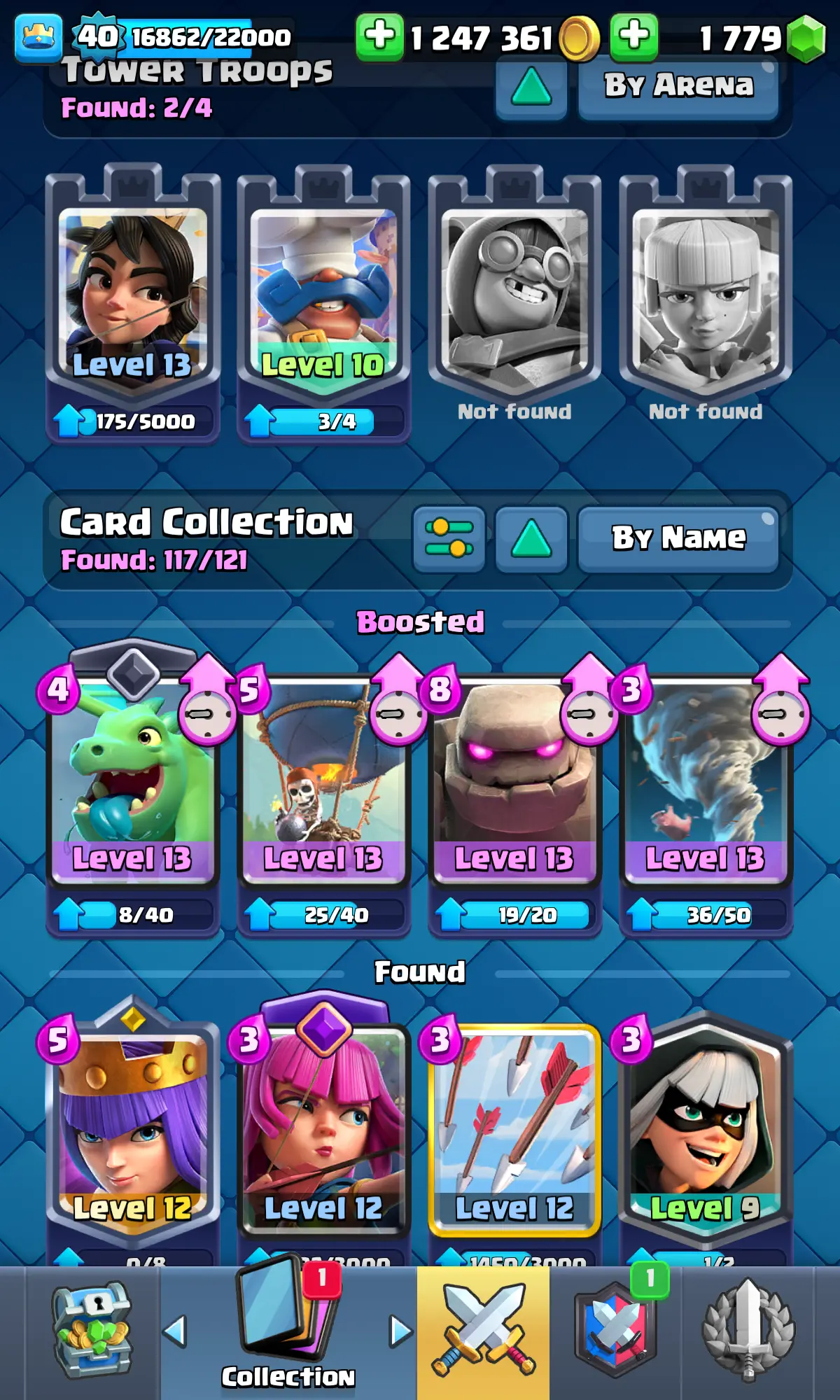Switch to the Battle crossed swords tab

tap(483, 1330)
